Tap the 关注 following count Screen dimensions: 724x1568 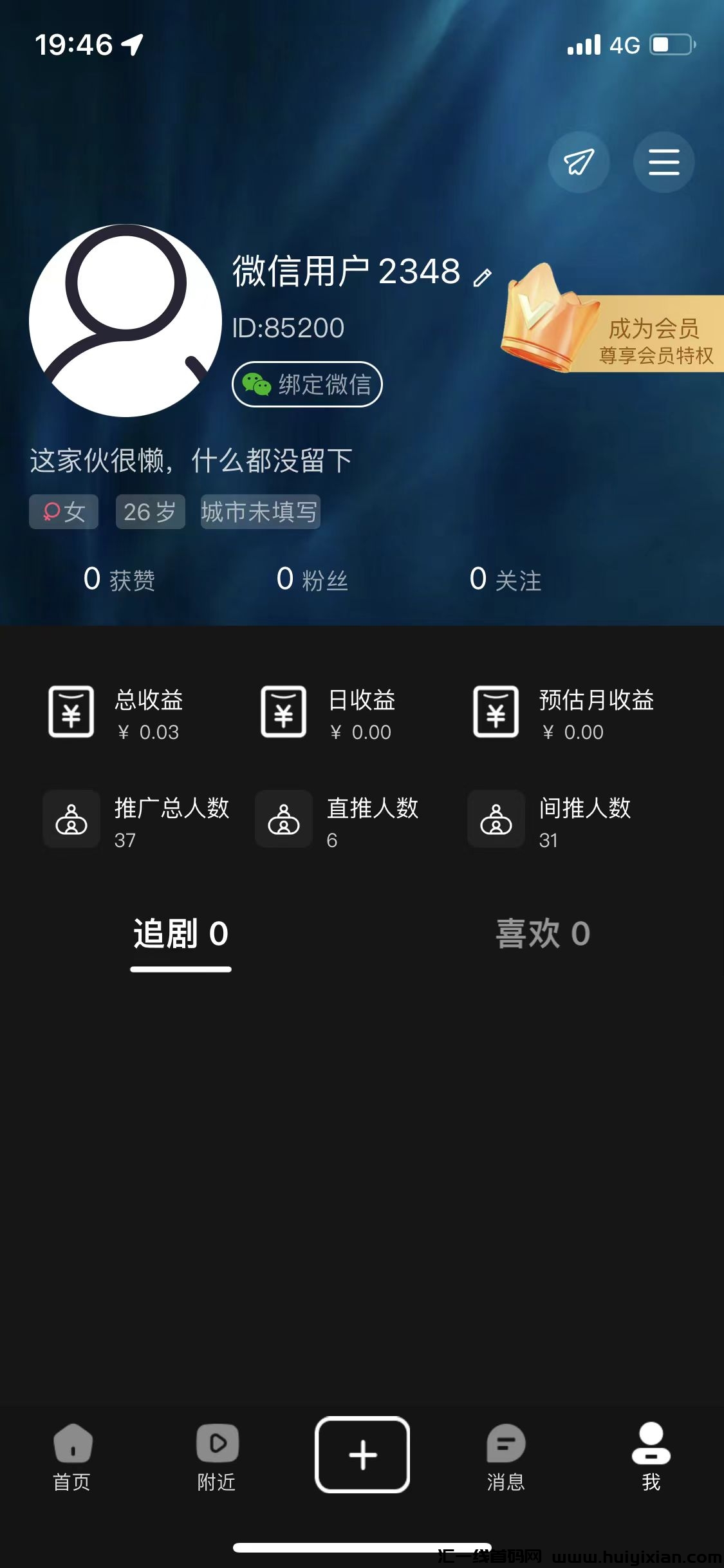507,580
